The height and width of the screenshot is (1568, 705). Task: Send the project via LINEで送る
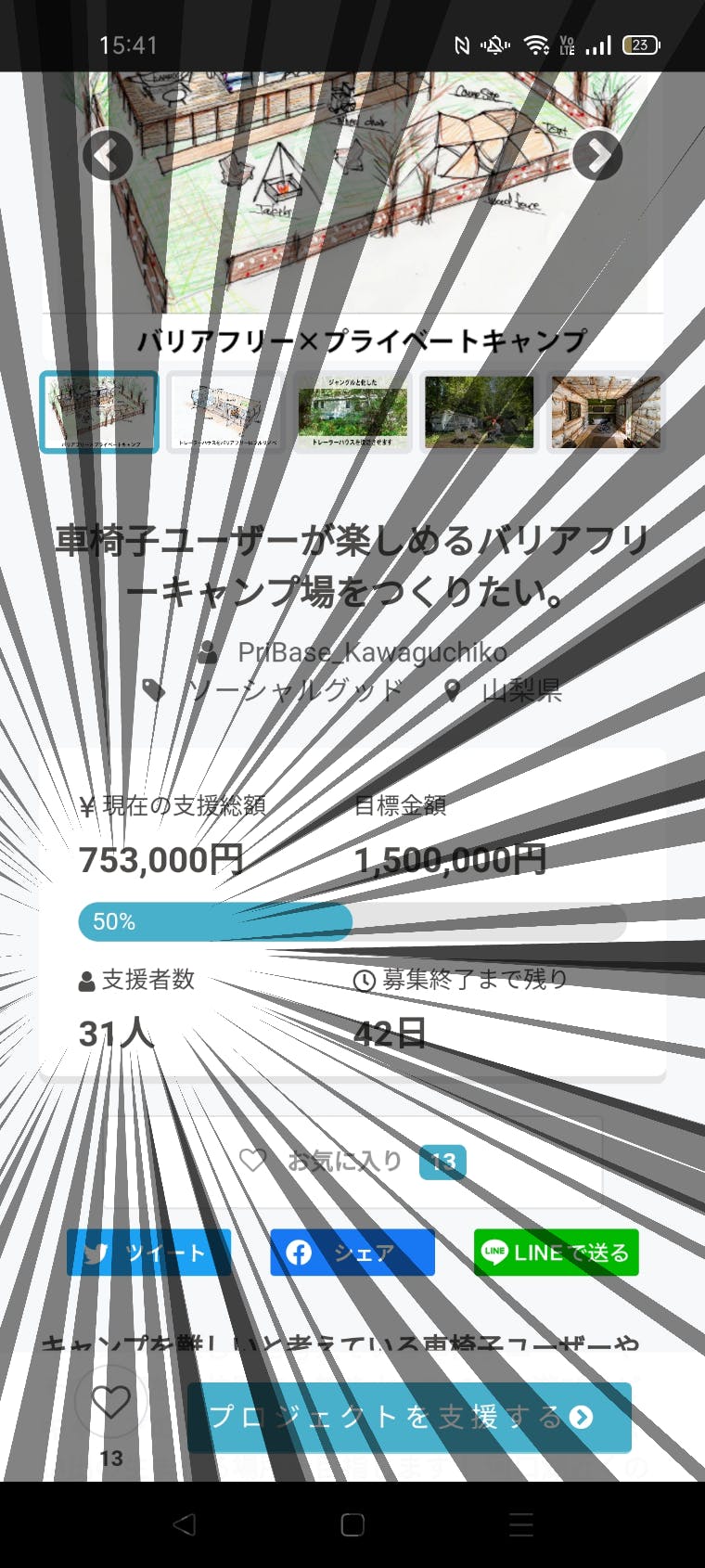(x=556, y=1253)
